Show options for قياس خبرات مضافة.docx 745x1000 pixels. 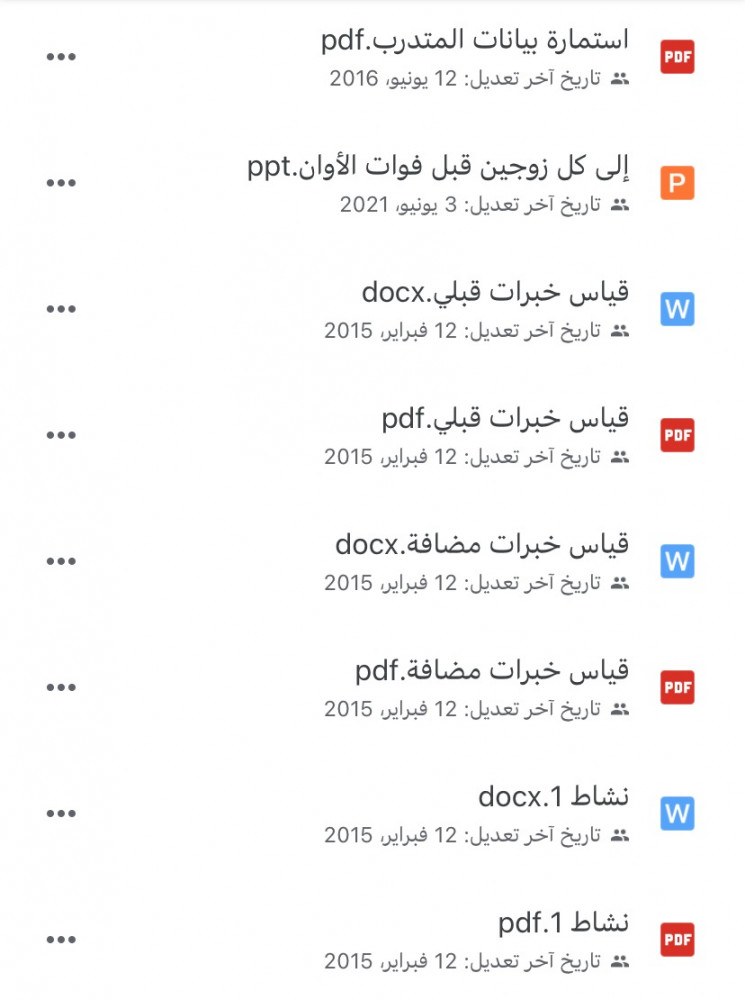pyautogui.click(x=62, y=561)
